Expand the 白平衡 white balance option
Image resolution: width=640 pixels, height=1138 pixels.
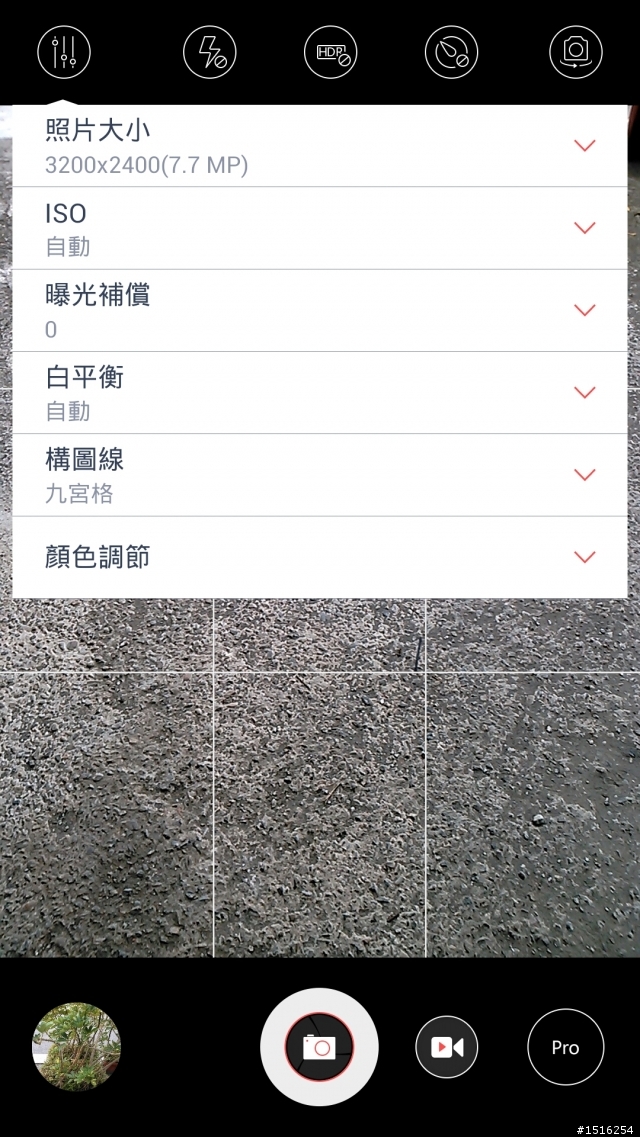pyautogui.click(x=585, y=392)
